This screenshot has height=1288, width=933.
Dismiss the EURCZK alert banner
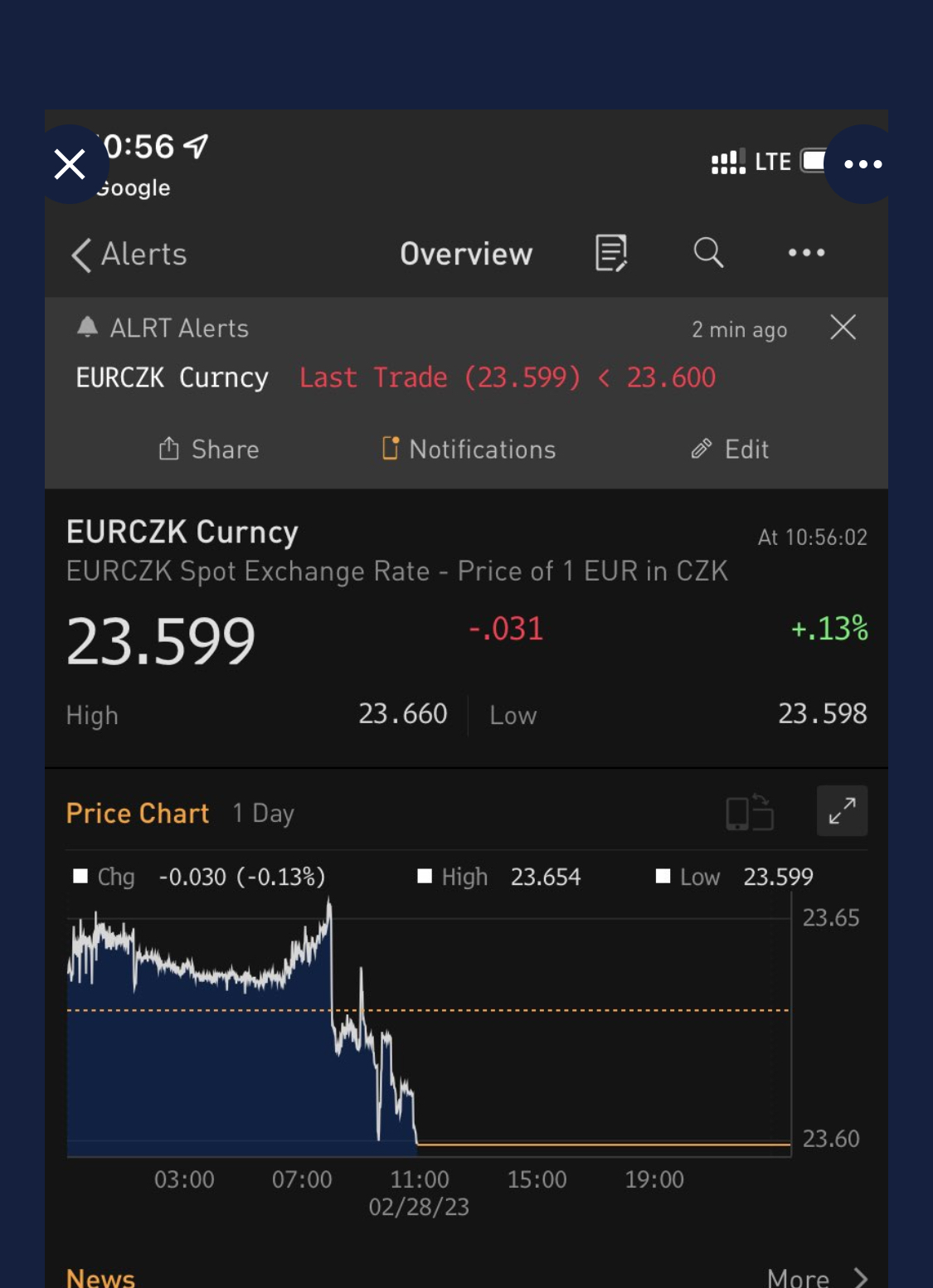(x=843, y=328)
